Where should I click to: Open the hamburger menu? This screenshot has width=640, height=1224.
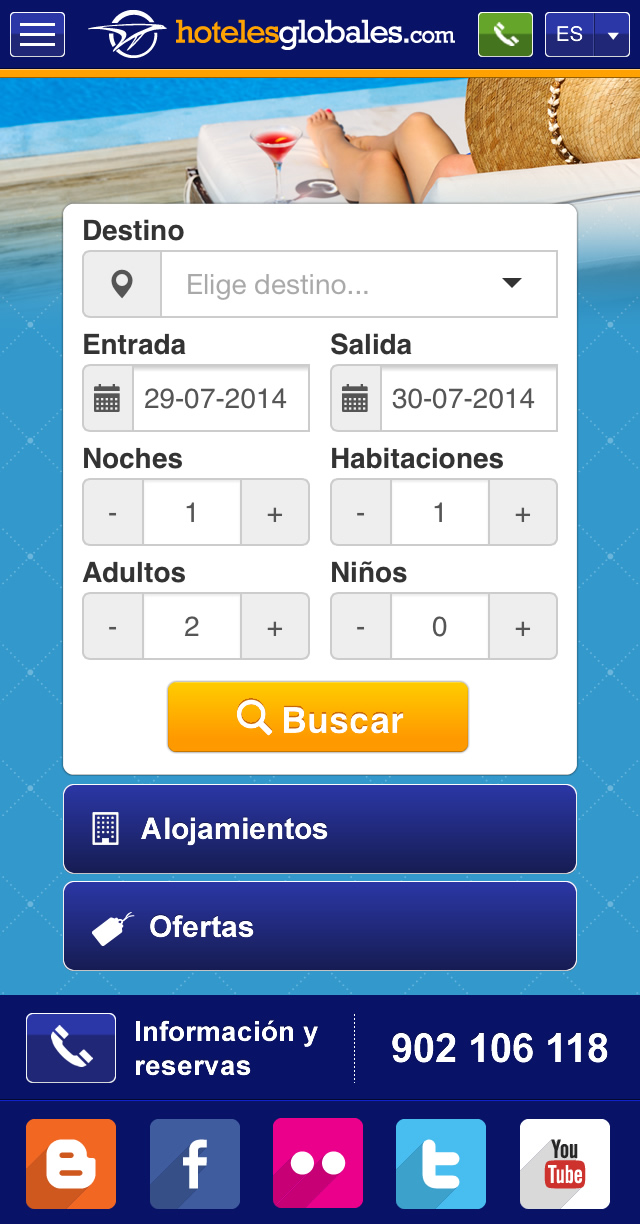tap(37, 35)
